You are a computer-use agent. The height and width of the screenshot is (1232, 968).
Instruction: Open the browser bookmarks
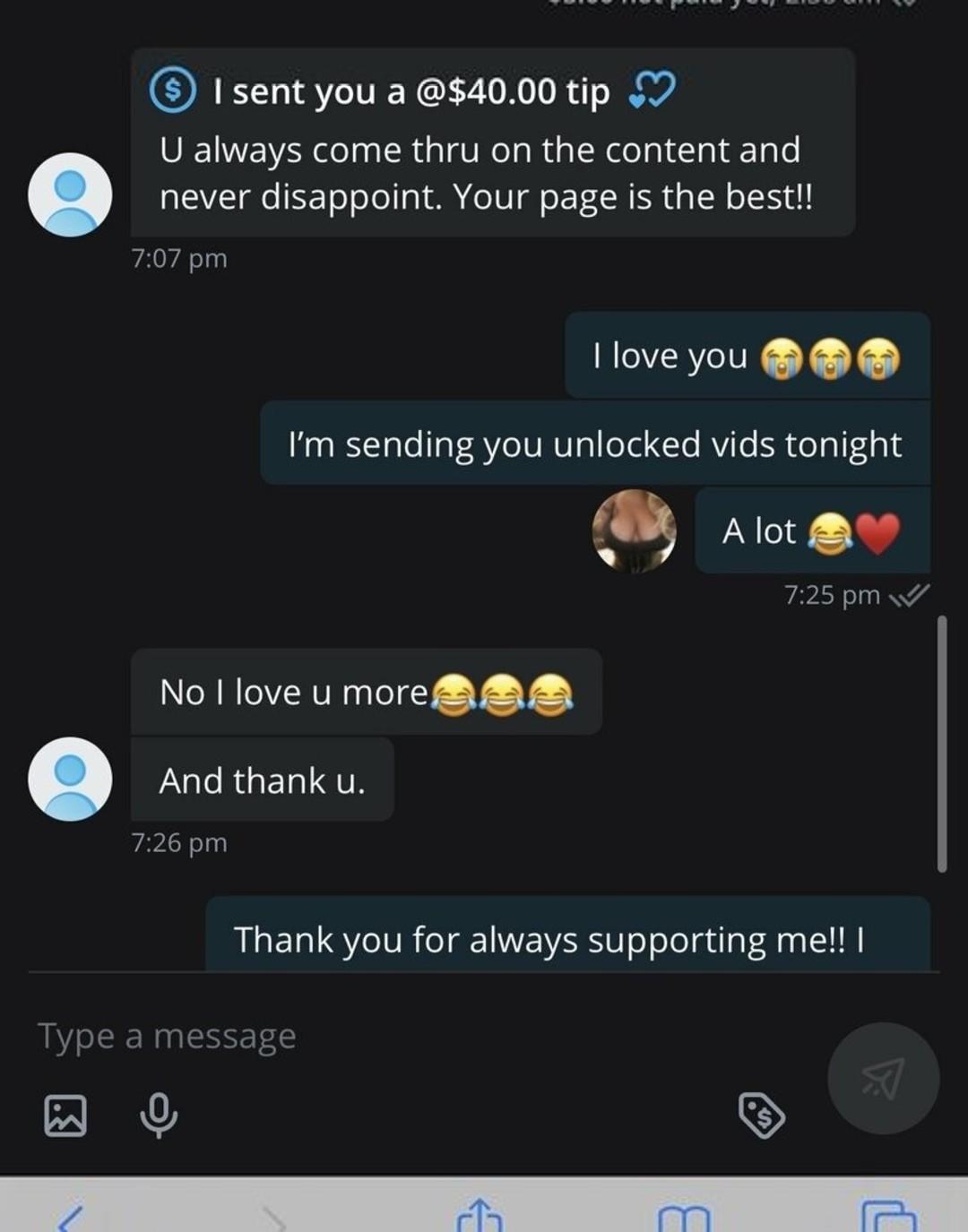[x=684, y=1219]
